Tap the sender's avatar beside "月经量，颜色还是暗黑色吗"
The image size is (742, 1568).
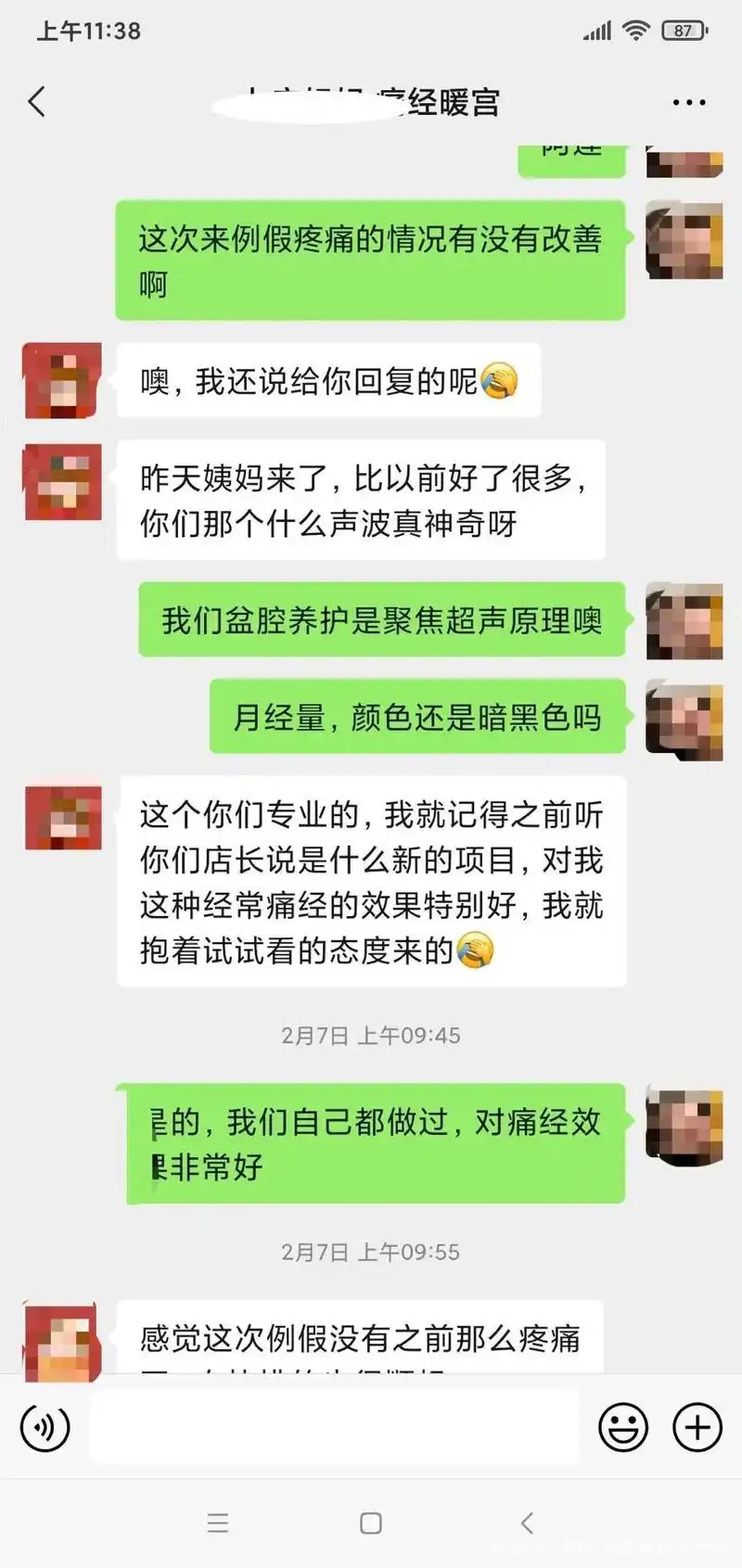[684, 720]
